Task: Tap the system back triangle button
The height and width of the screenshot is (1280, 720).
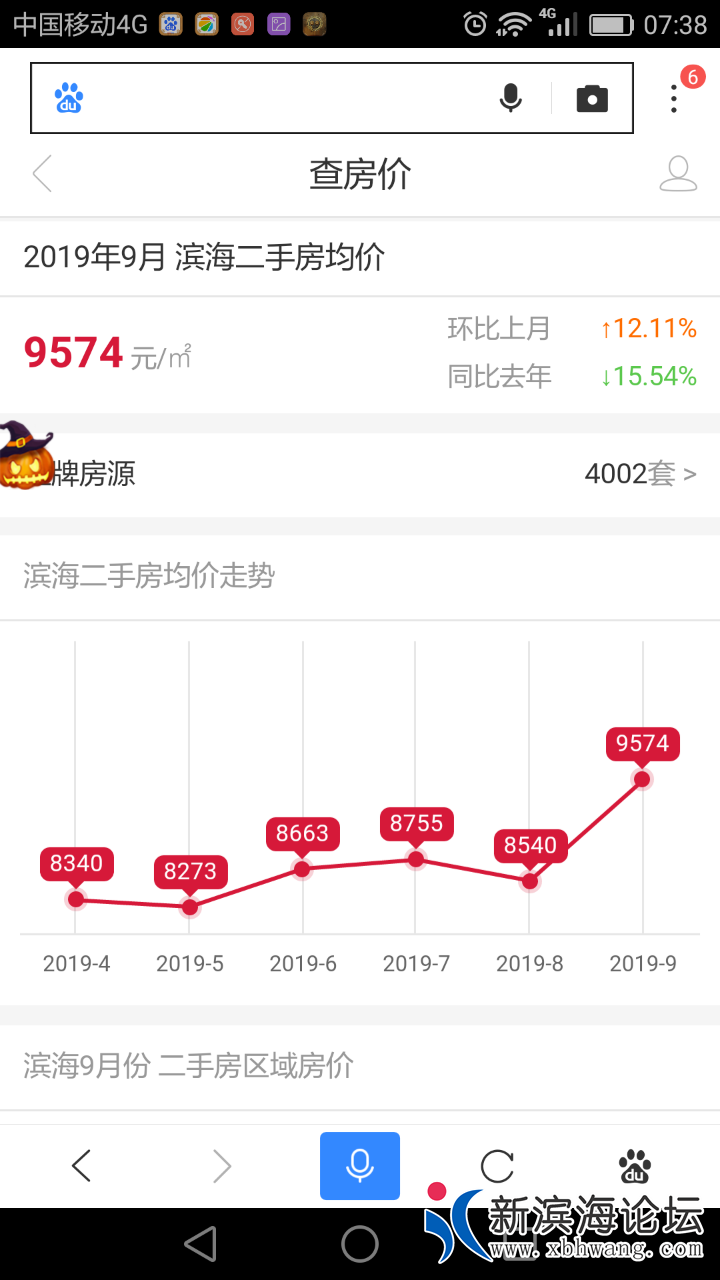Action: [x=201, y=1244]
